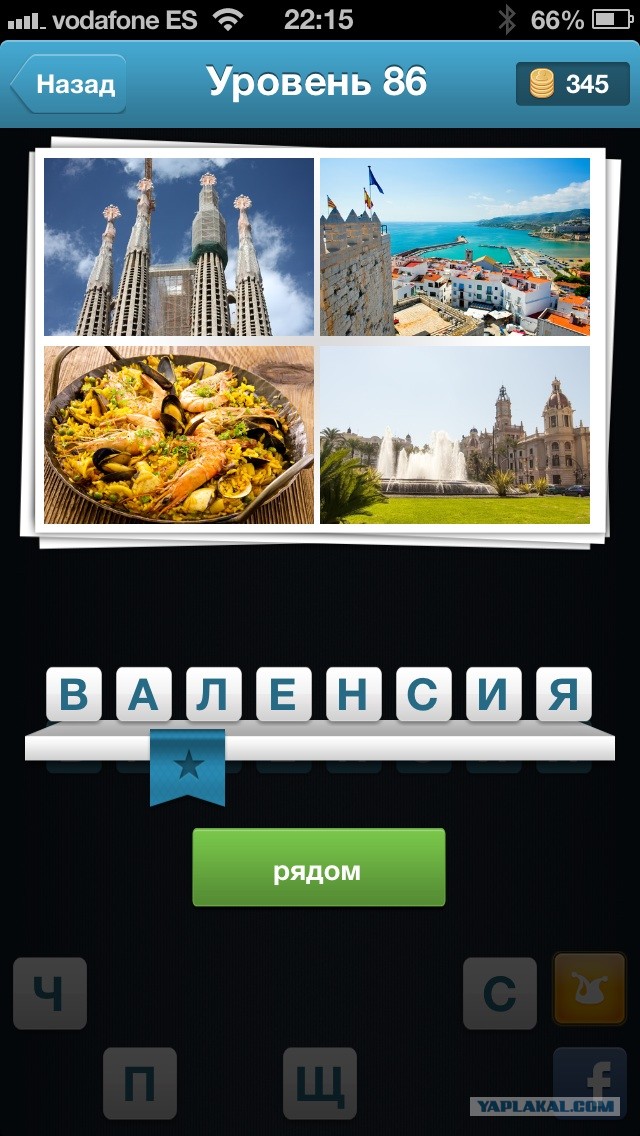Image resolution: width=640 pixels, height=1136 pixels.
Task: Enlarge the Sagrada Familia towers photo
Action: [179, 246]
